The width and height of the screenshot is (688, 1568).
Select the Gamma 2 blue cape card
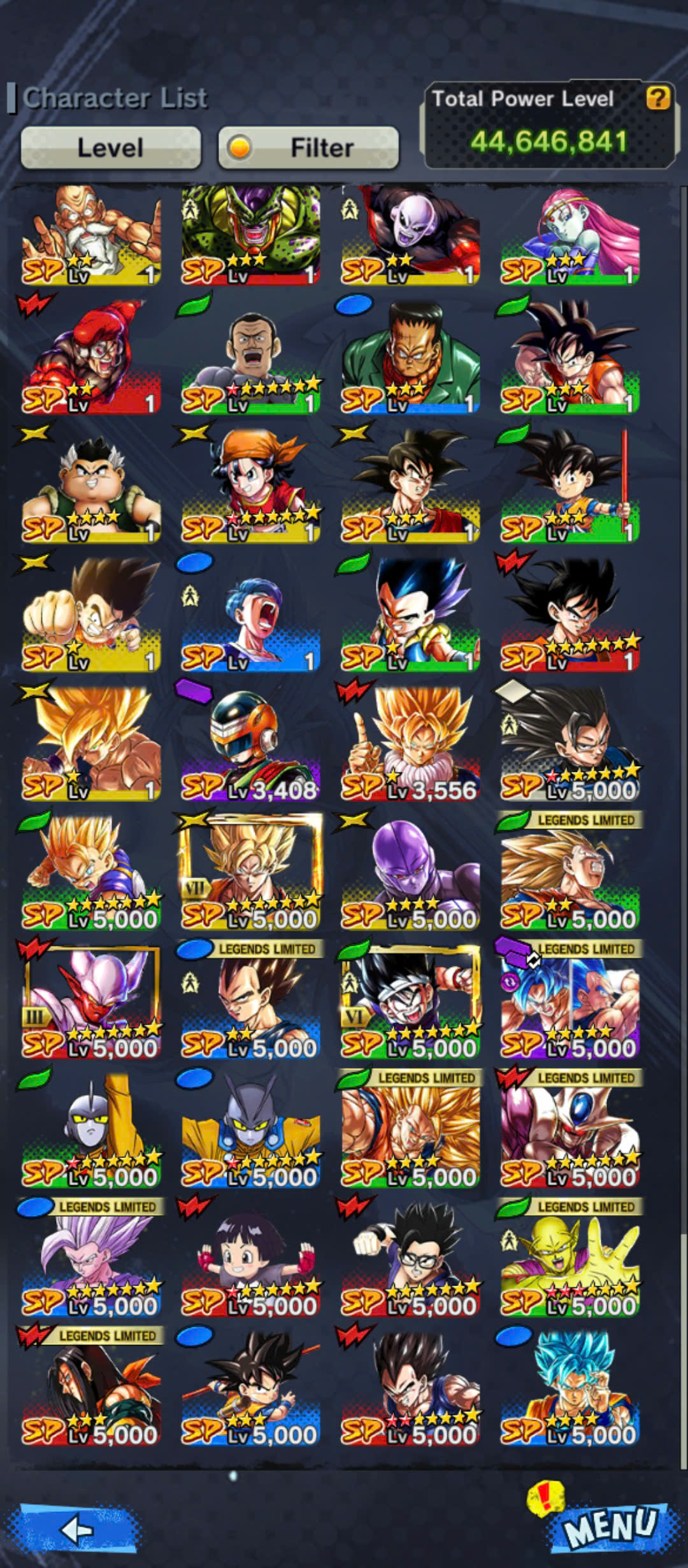click(250, 1131)
